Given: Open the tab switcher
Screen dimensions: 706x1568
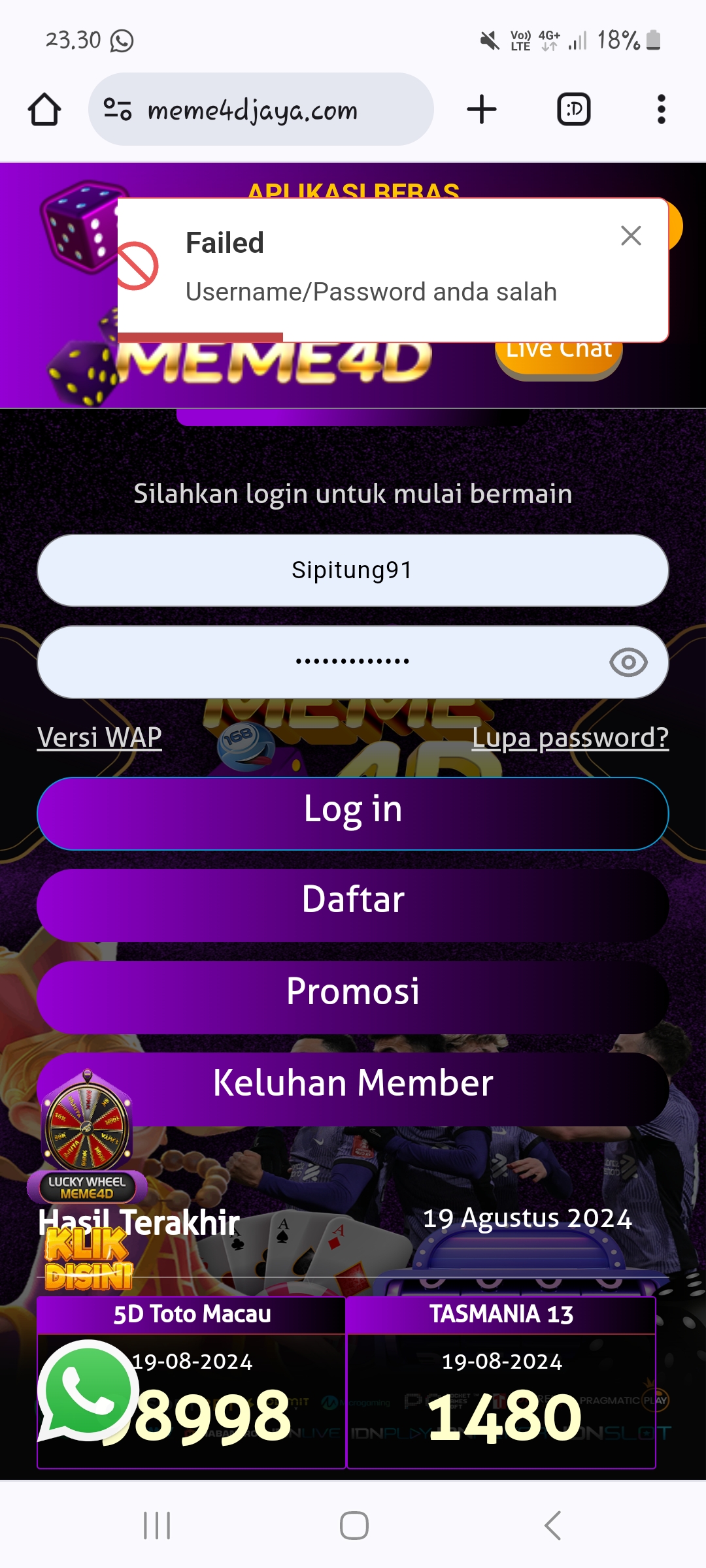Looking at the screenshot, I should click(574, 109).
